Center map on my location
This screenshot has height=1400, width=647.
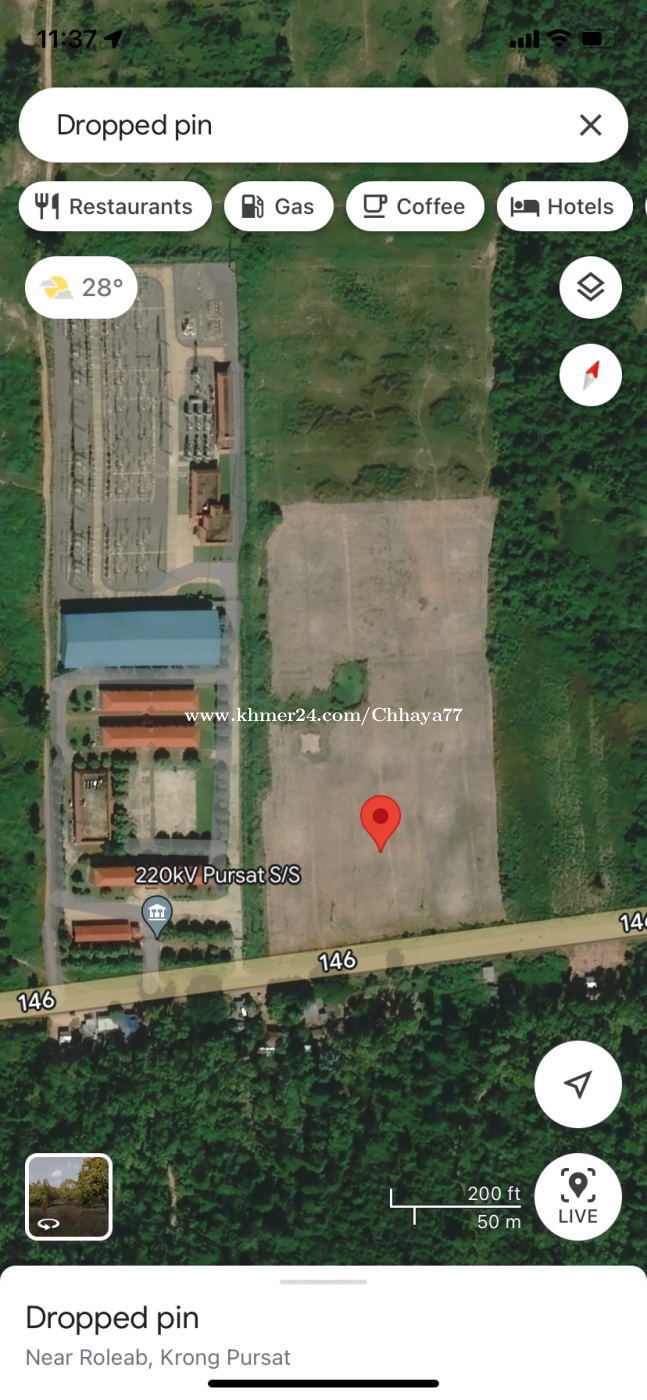pyautogui.click(x=578, y=1085)
